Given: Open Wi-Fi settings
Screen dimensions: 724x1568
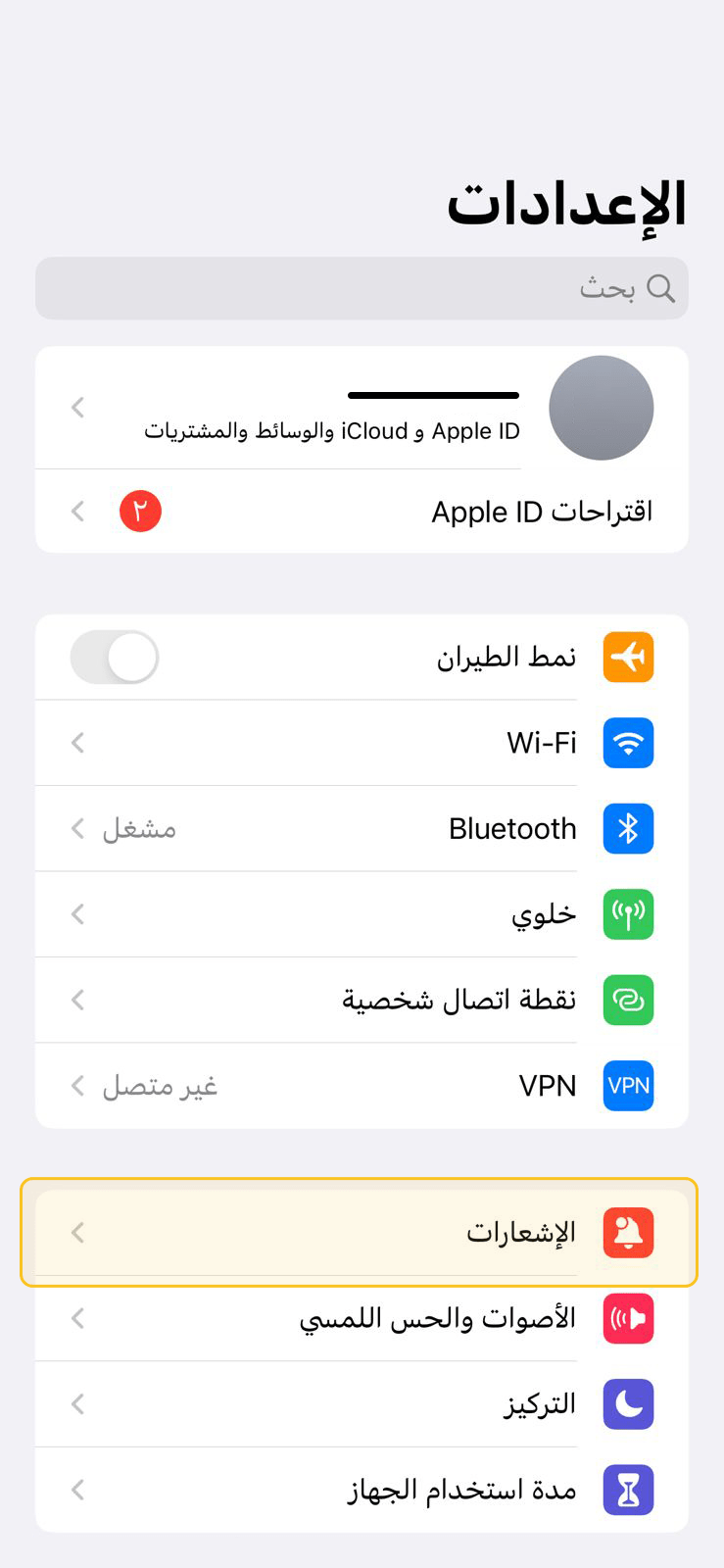Looking at the screenshot, I should pyautogui.click(x=362, y=743).
